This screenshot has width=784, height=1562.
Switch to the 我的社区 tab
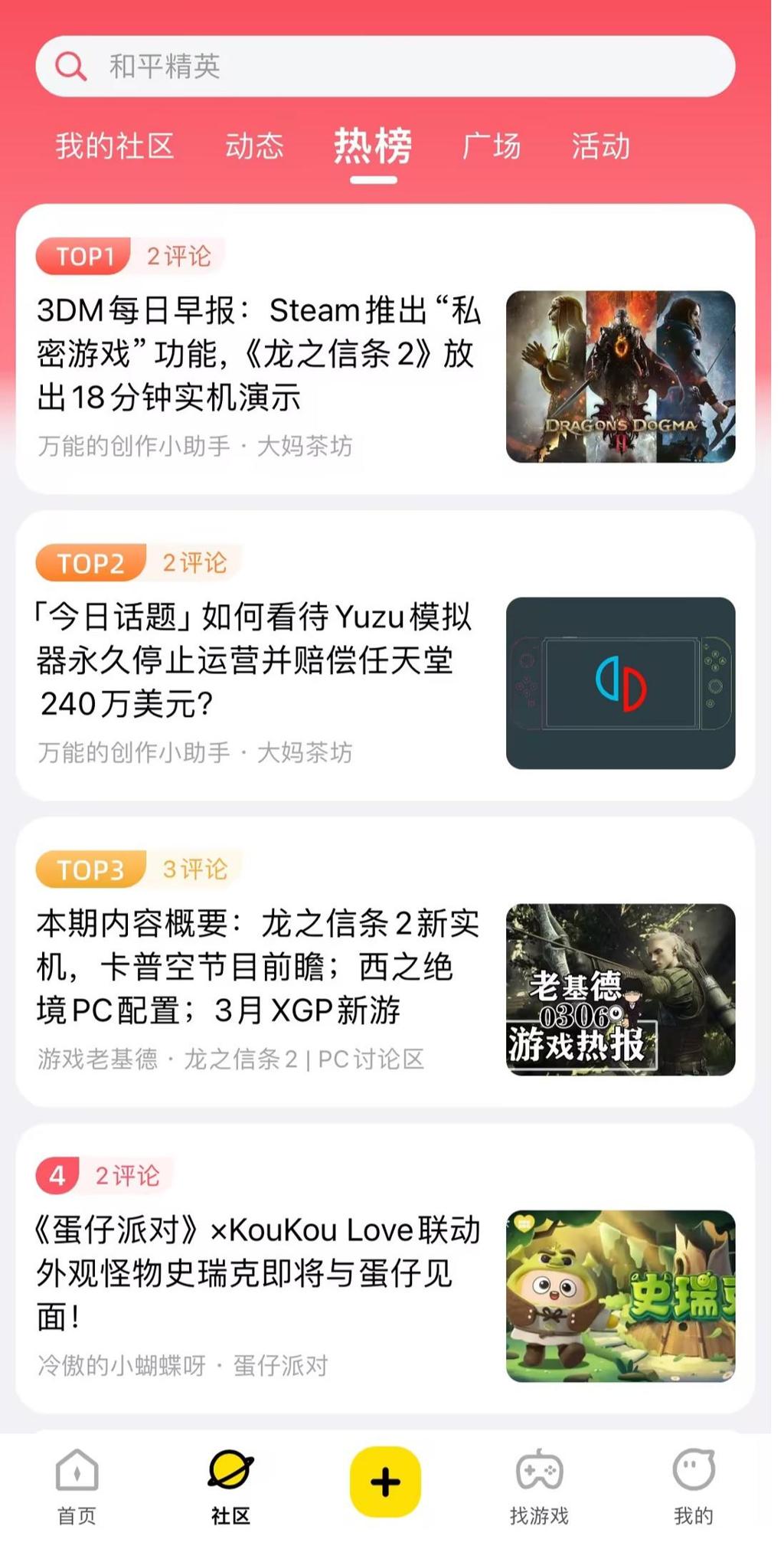point(114,146)
